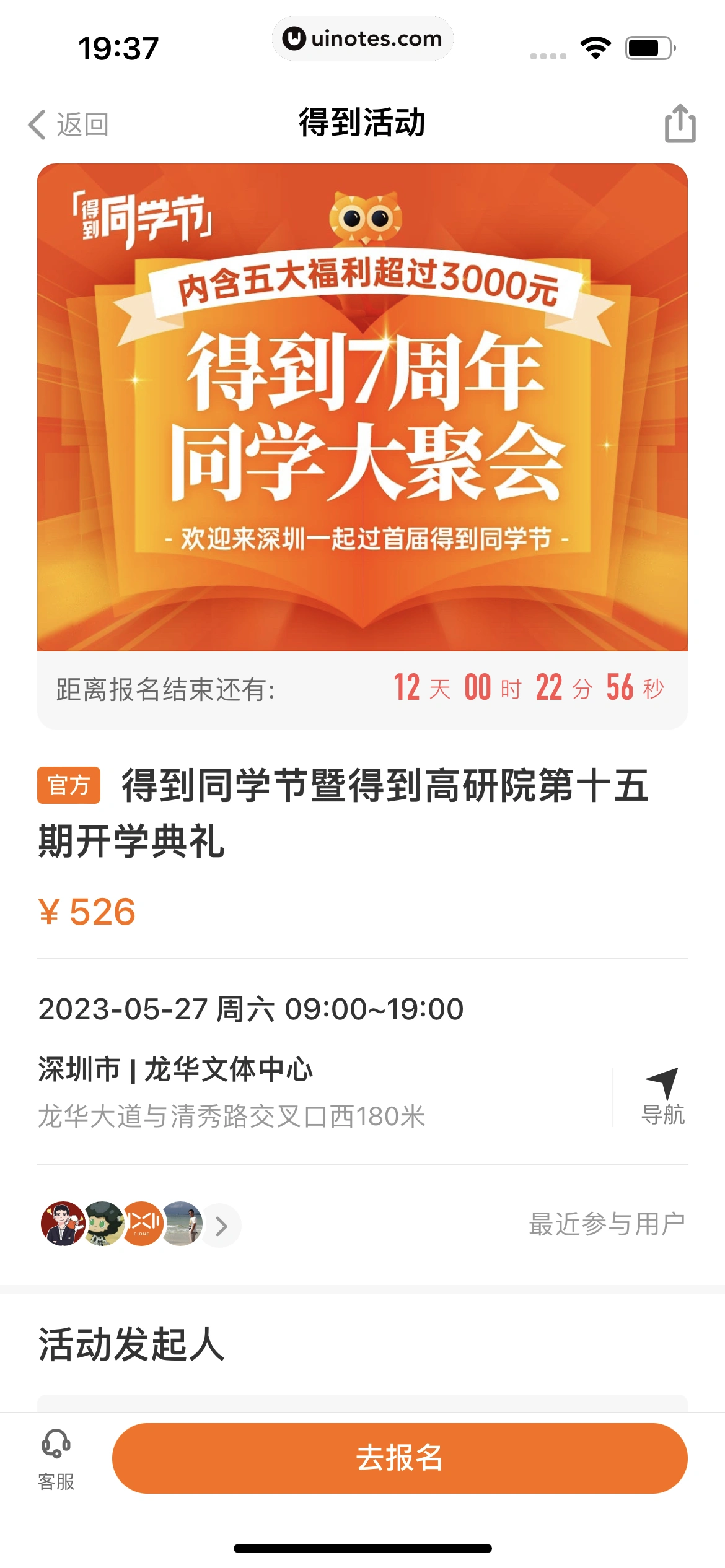Open the 得到7周年 event banner

(x=362, y=407)
